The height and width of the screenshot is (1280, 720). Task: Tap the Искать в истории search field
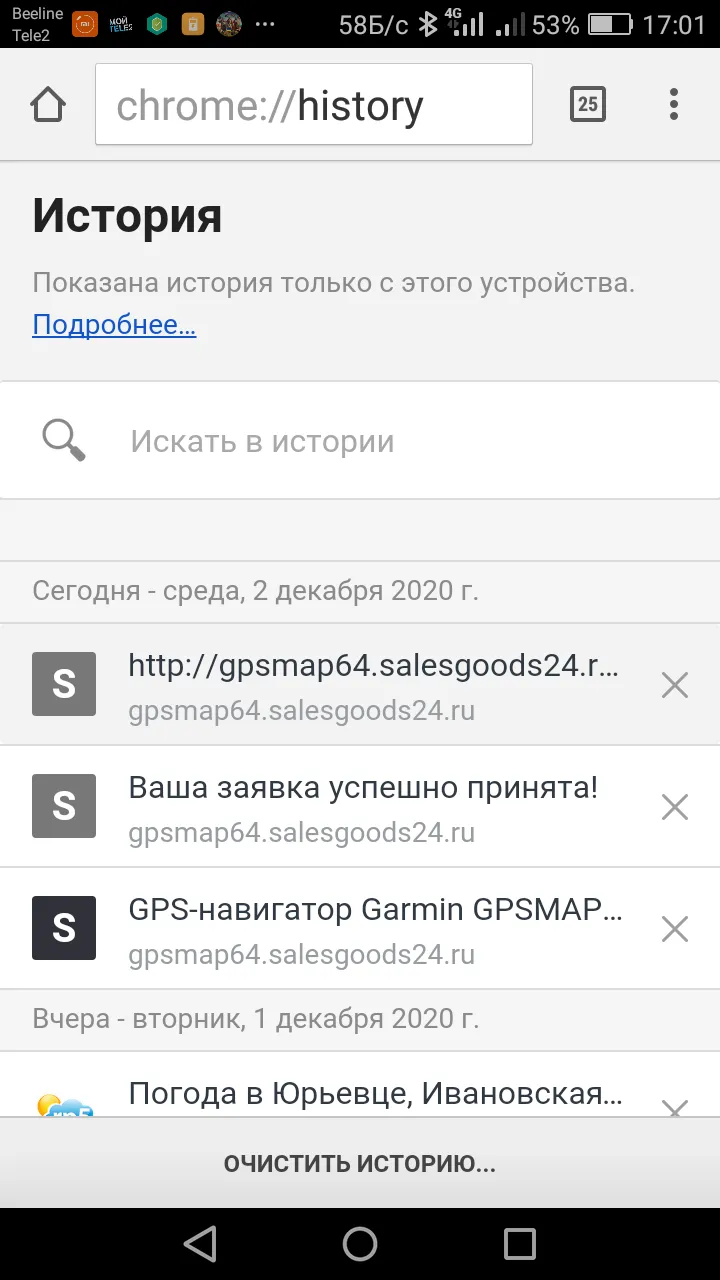click(x=360, y=440)
